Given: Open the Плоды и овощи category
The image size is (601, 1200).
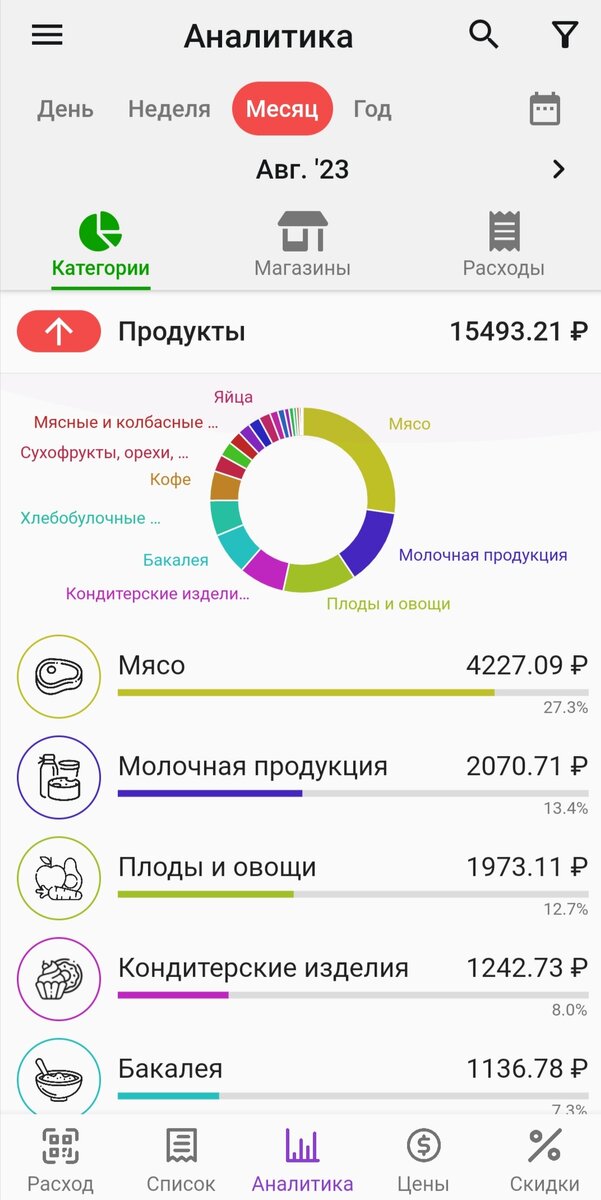Looking at the screenshot, I should pos(300,878).
